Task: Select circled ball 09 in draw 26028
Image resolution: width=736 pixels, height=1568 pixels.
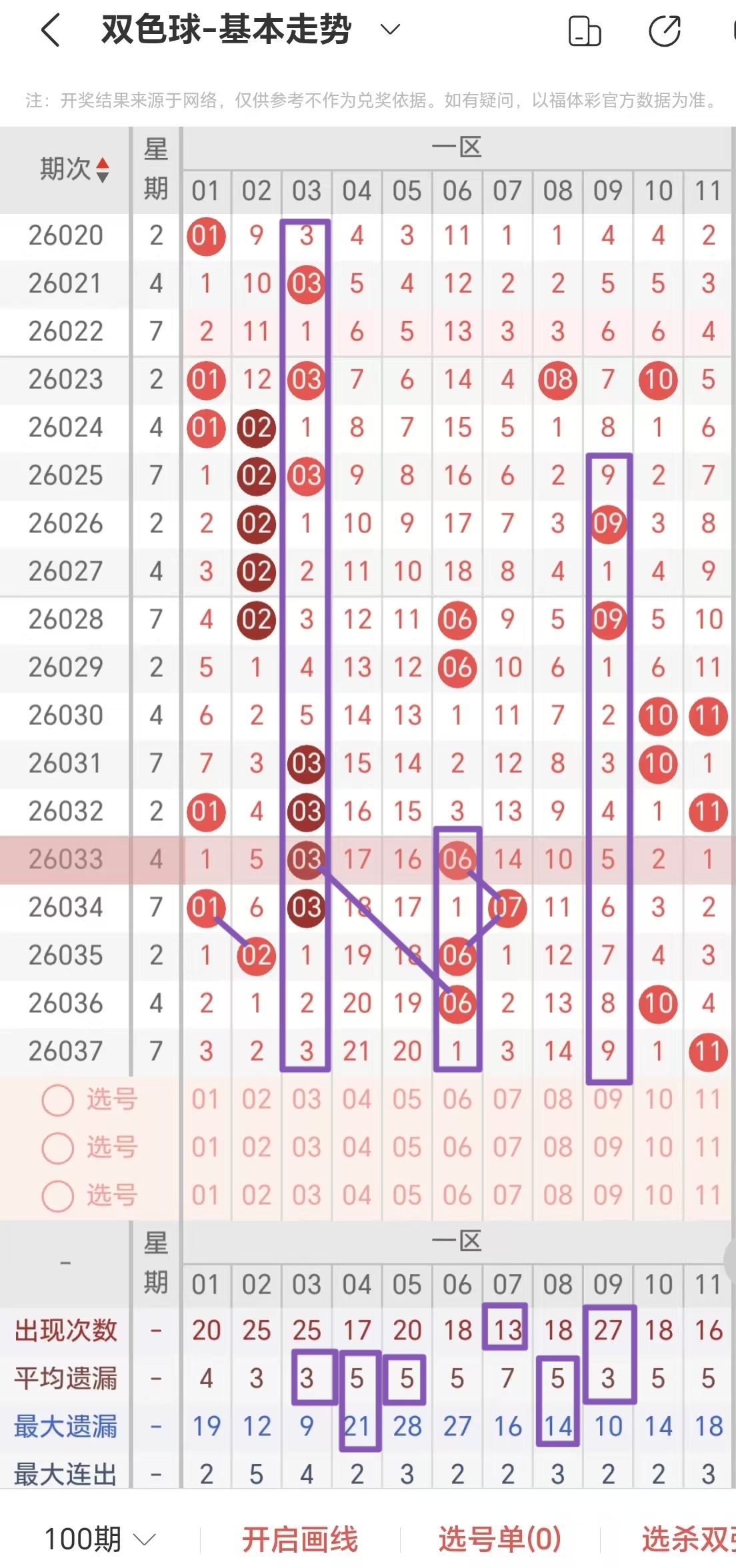Action: tap(607, 619)
